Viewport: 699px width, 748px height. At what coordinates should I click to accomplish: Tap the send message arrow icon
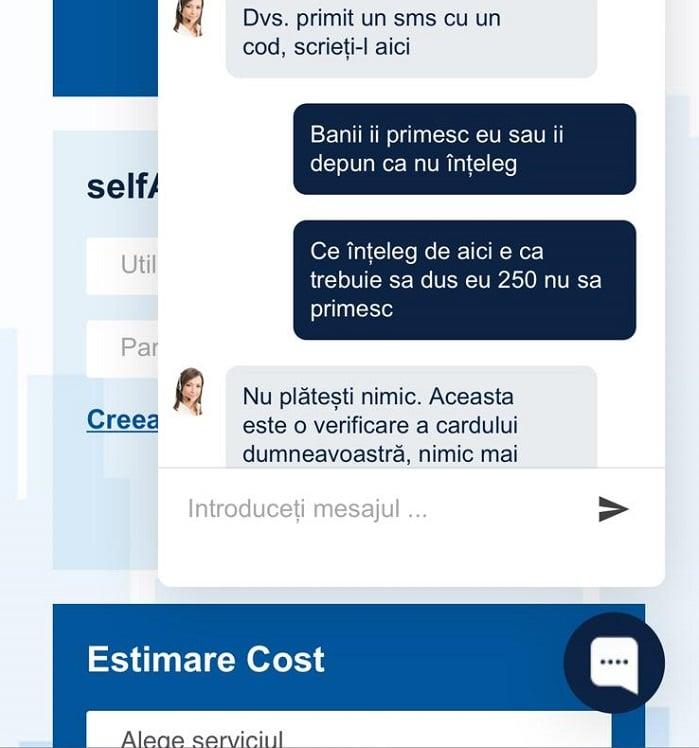(612, 509)
